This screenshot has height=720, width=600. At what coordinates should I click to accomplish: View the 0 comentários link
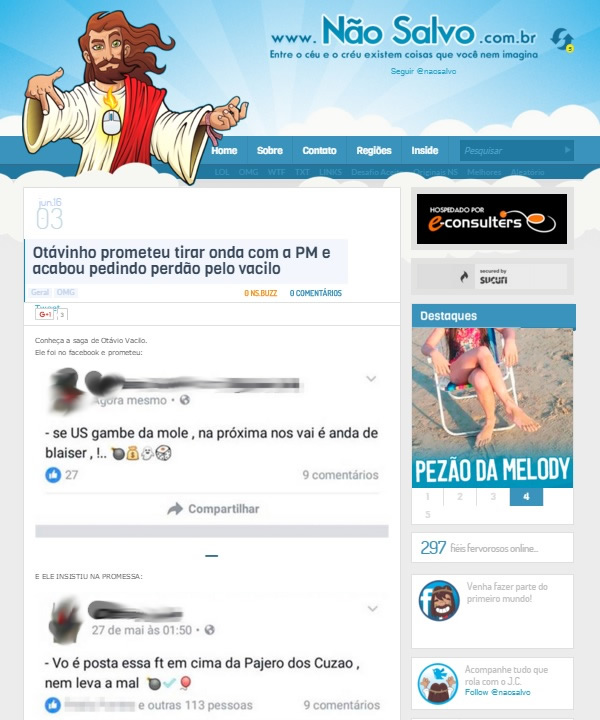(x=315, y=293)
